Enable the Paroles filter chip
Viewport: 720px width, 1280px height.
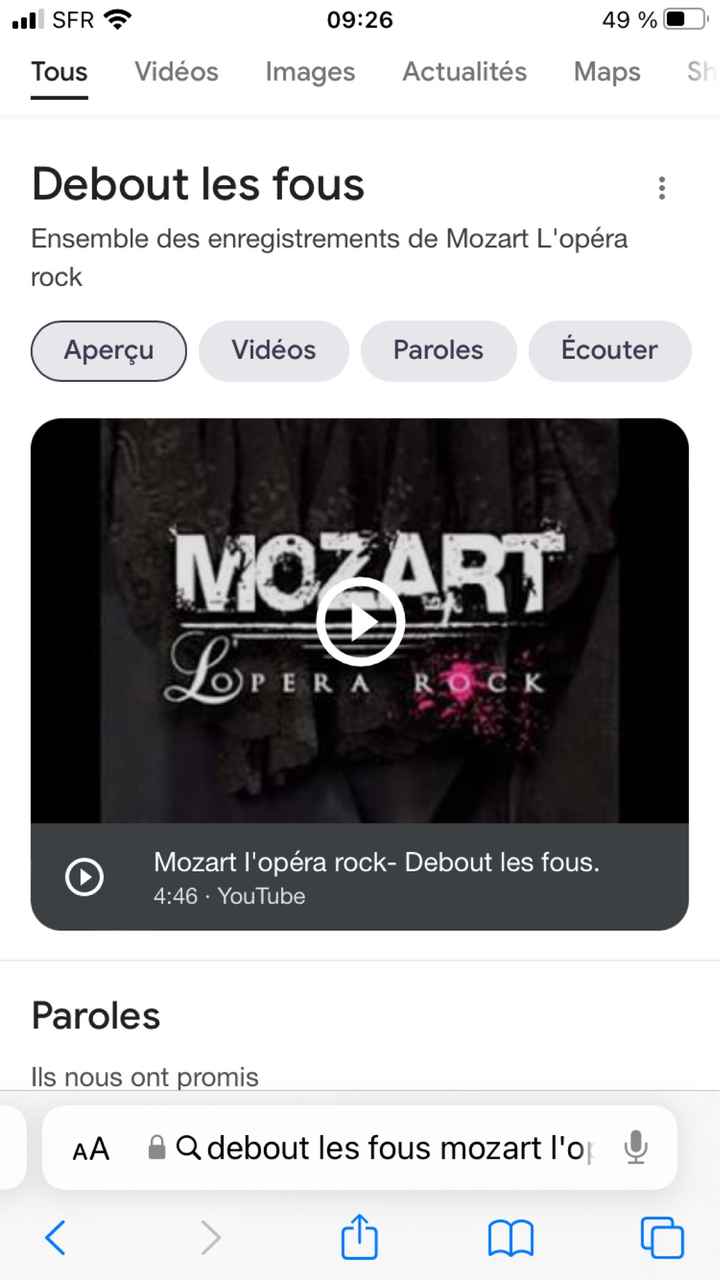438,351
